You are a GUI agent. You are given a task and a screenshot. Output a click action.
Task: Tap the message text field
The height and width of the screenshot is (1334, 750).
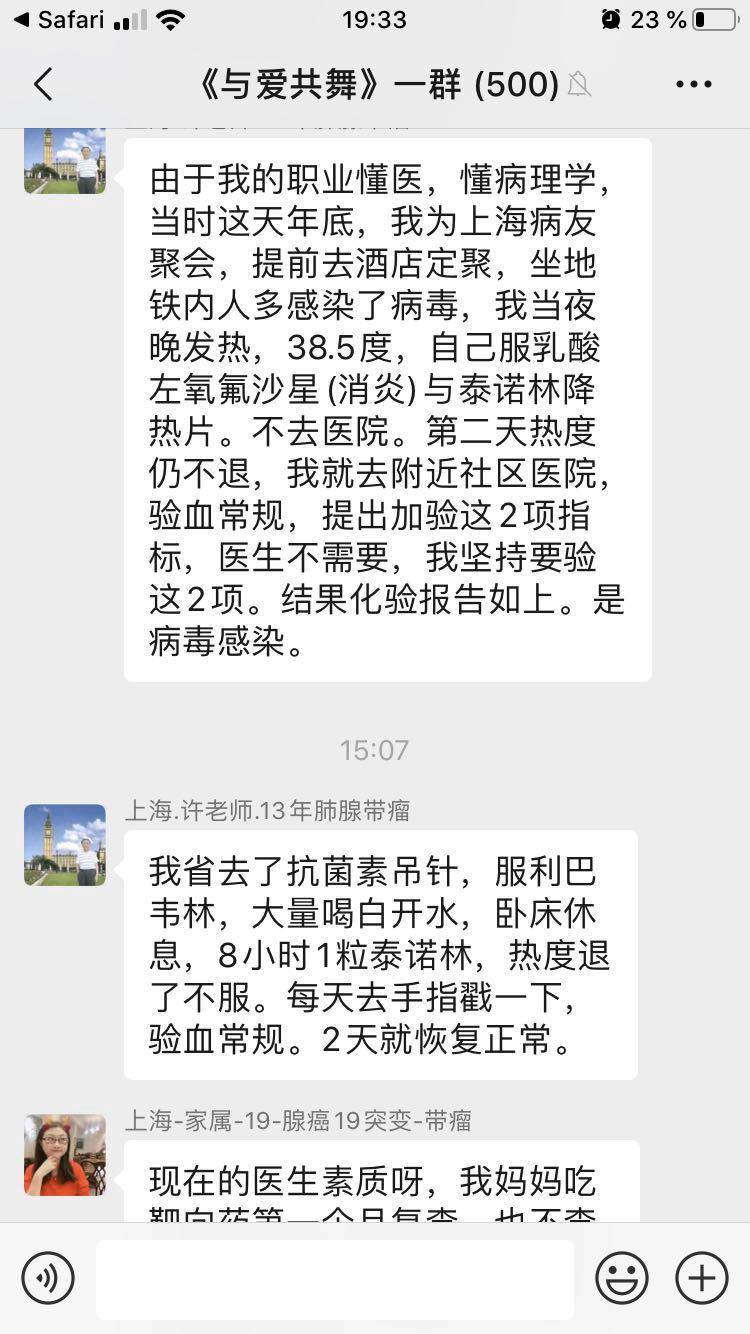(x=335, y=1279)
